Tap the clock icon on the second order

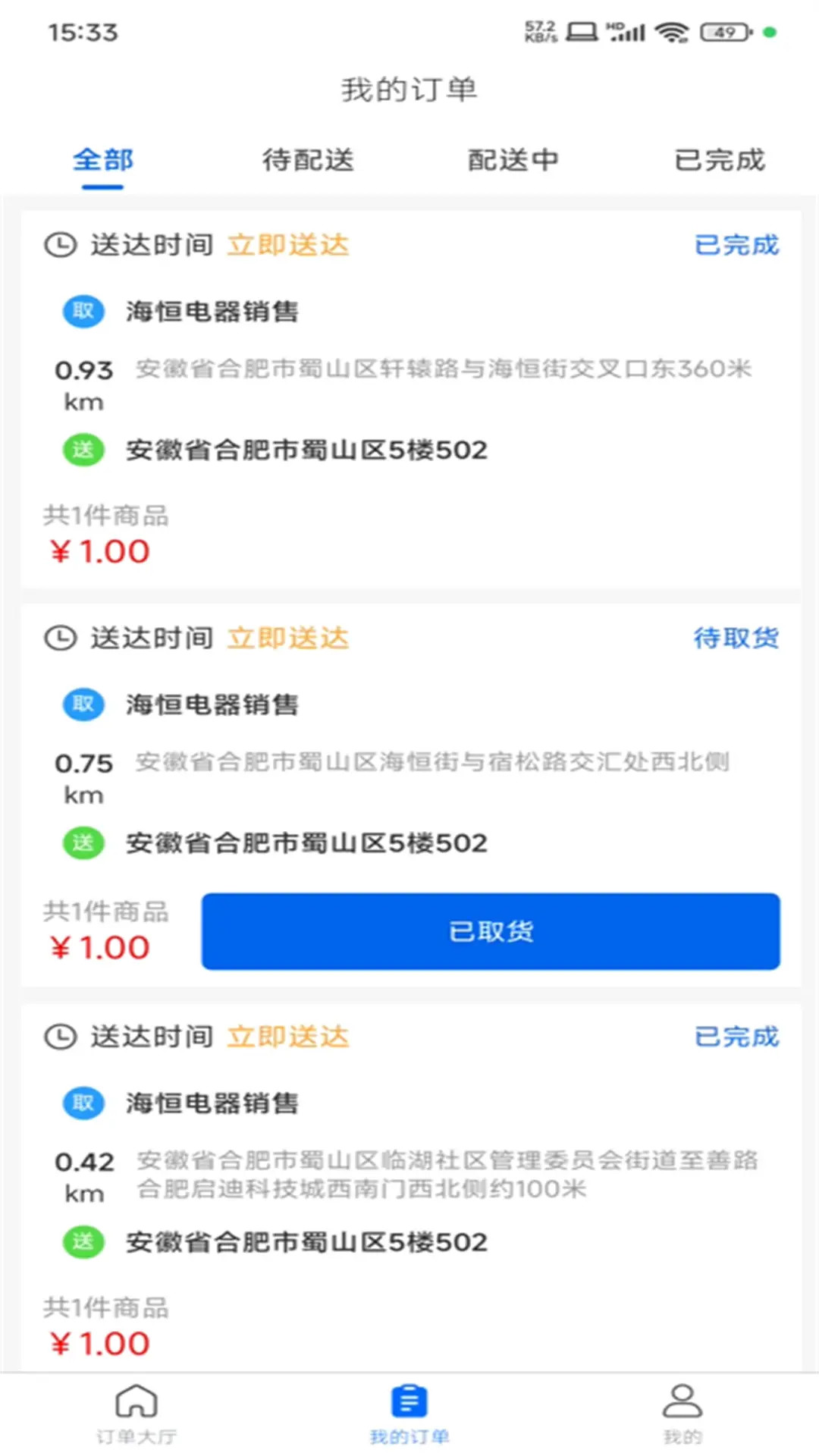tap(60, 637)
